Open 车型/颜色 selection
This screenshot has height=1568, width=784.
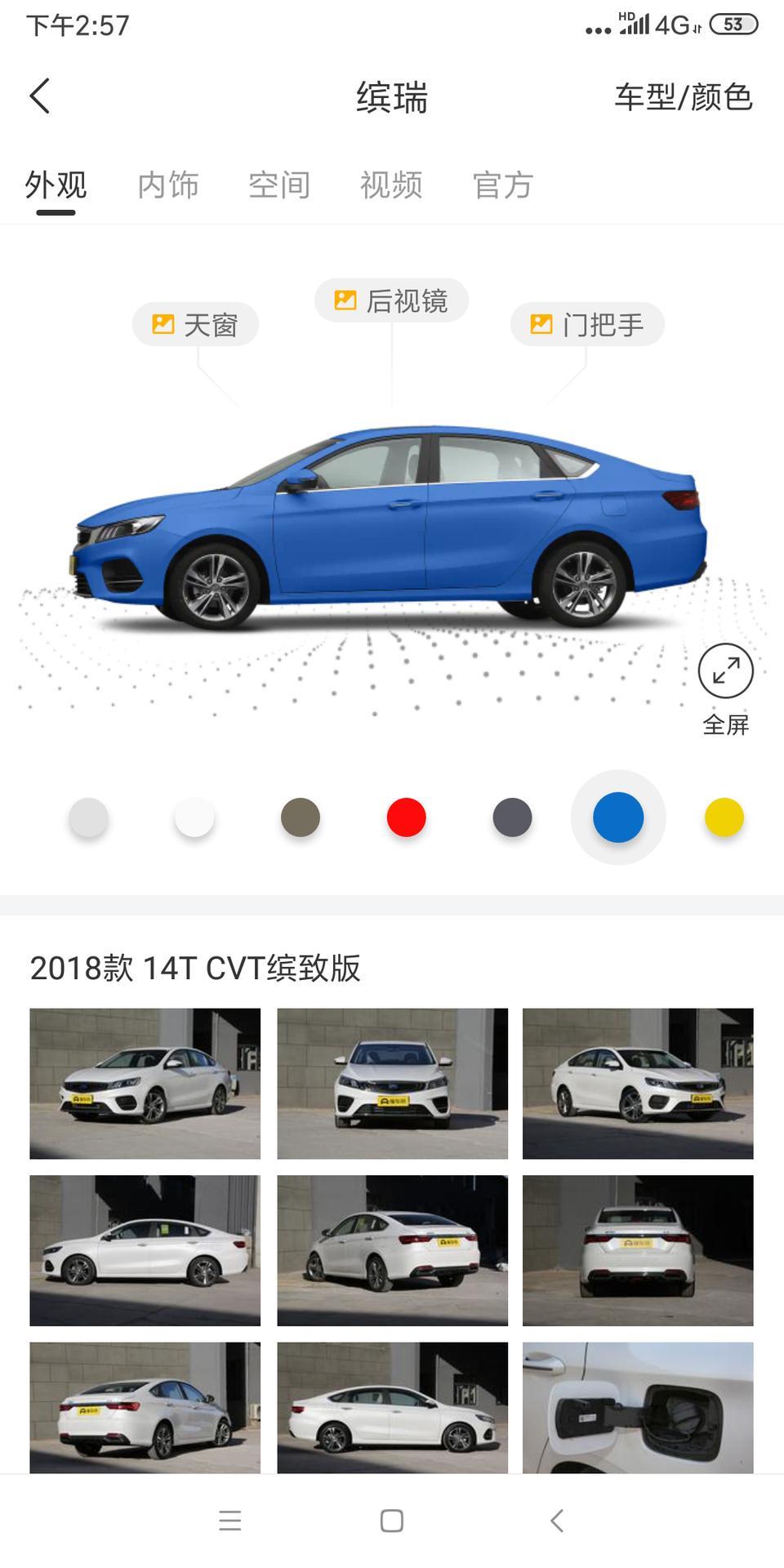tap(683, 97)
